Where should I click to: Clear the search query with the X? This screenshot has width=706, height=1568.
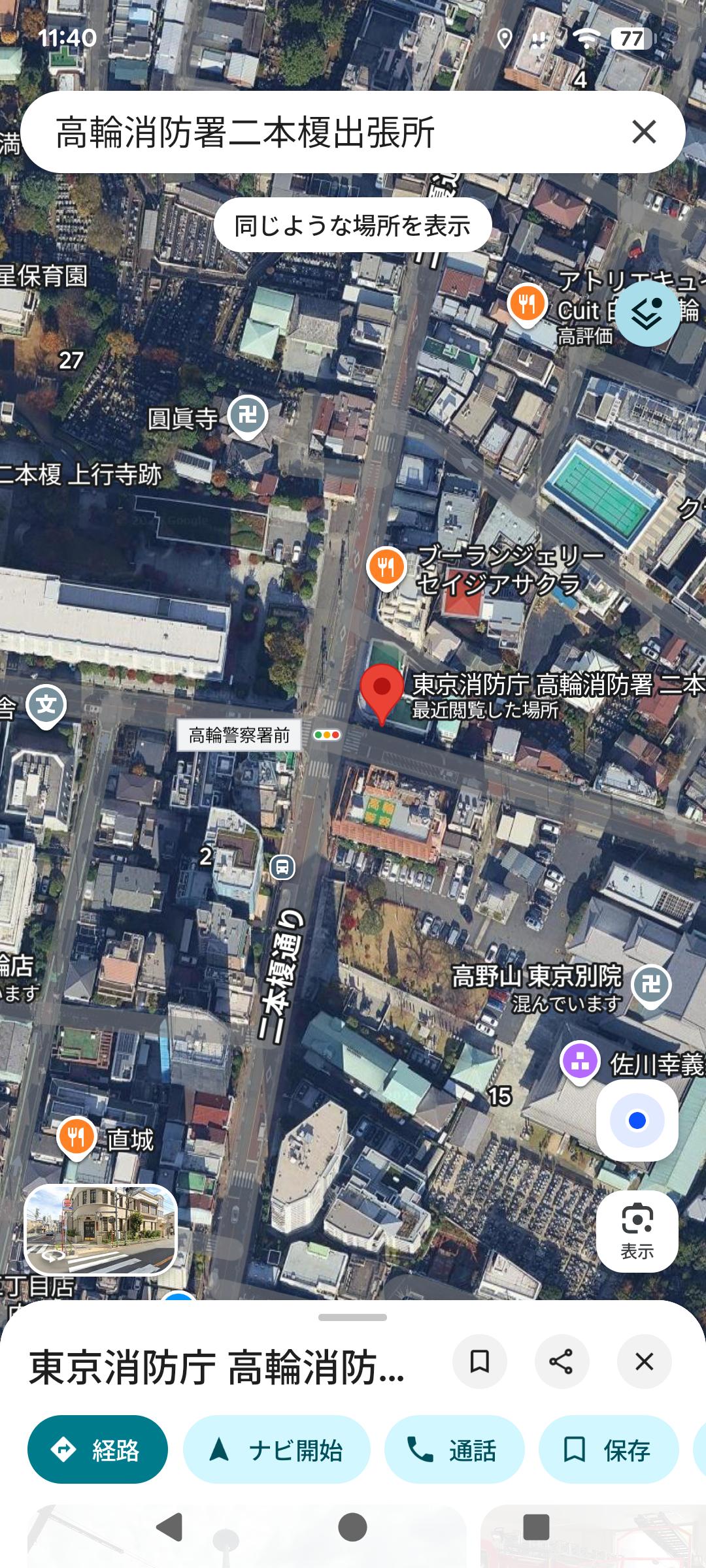click(644, 132)
